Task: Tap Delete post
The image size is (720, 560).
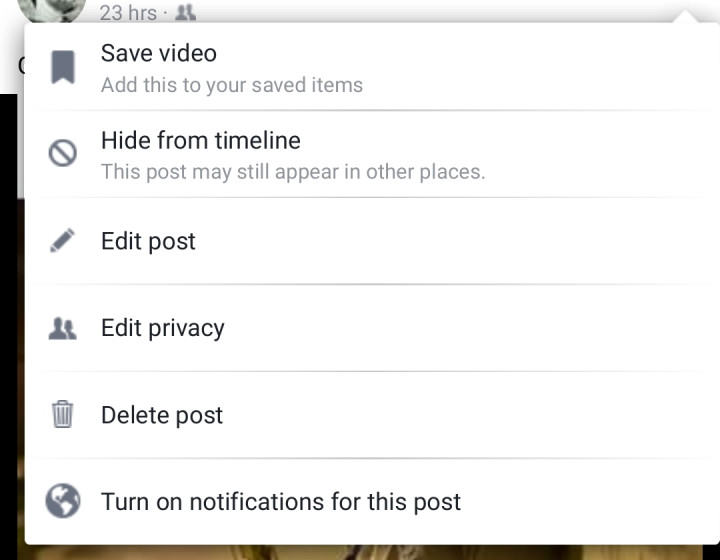Action: click(x=162, y=415)
